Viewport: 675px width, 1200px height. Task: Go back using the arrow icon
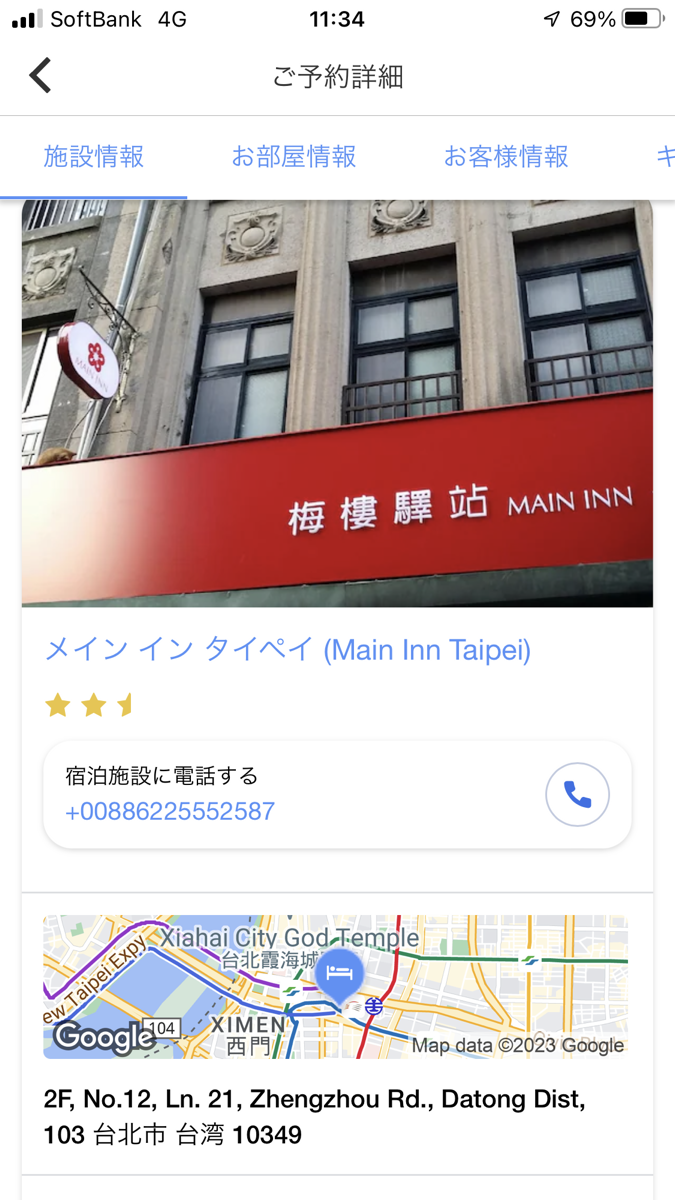pyautogui.click(x=40, y=76)
